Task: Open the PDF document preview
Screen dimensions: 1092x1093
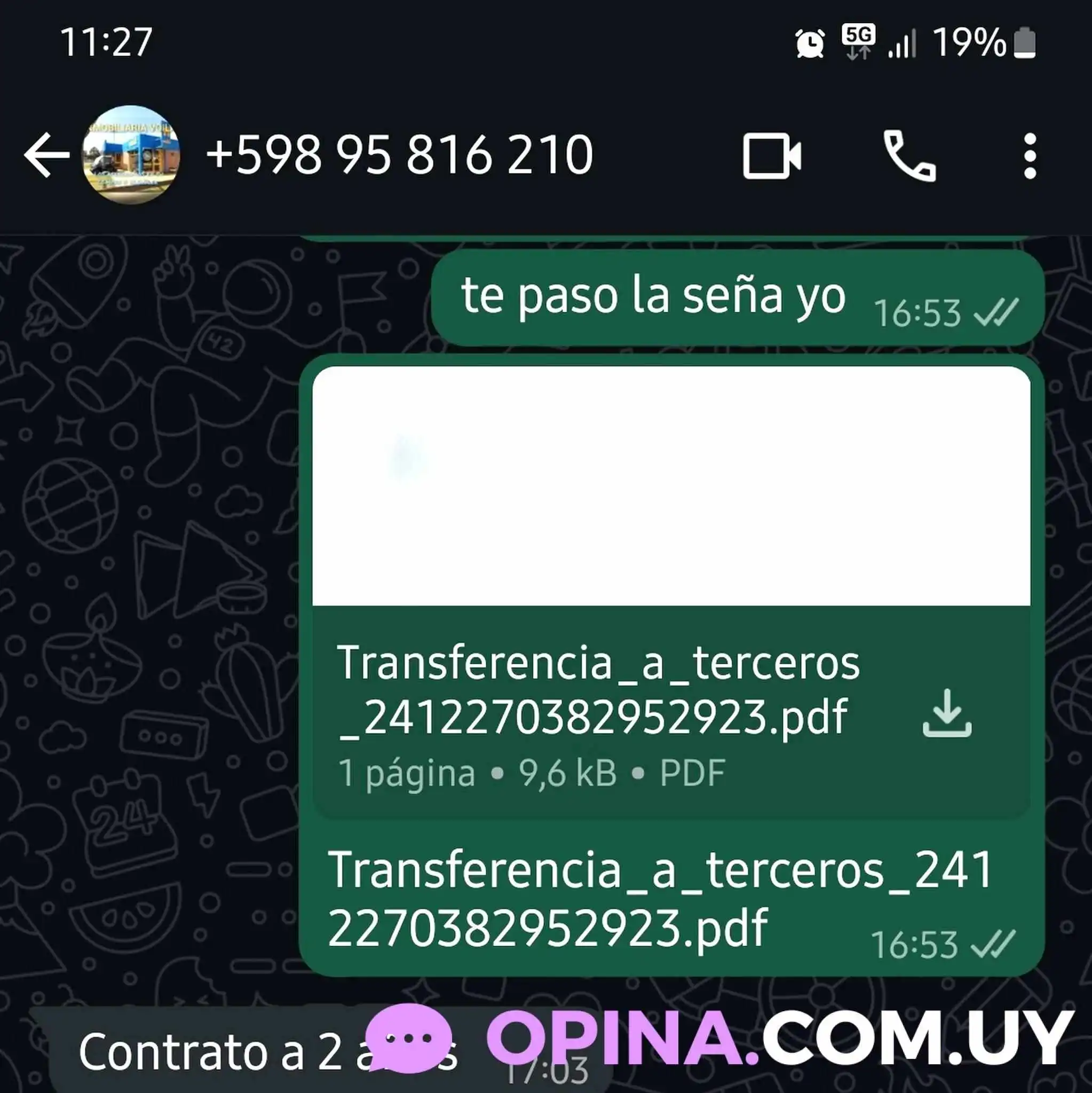Action: click(671, 486)
